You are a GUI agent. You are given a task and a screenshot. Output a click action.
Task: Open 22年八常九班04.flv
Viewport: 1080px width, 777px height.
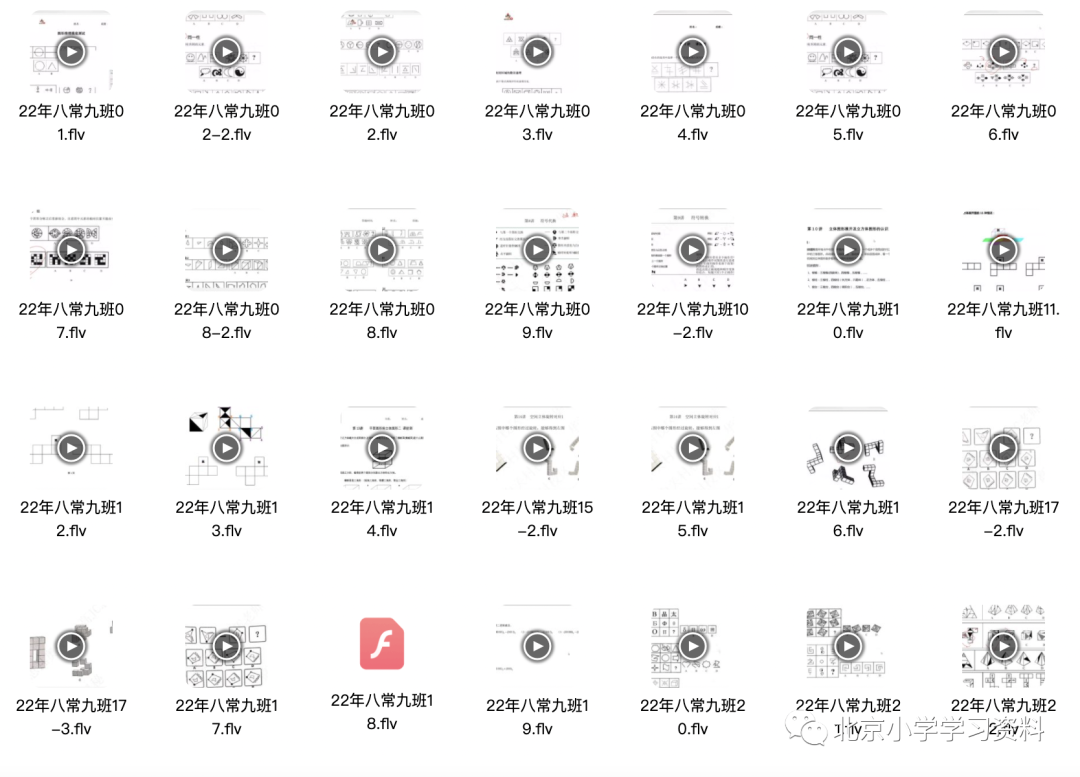click(692, 52)
